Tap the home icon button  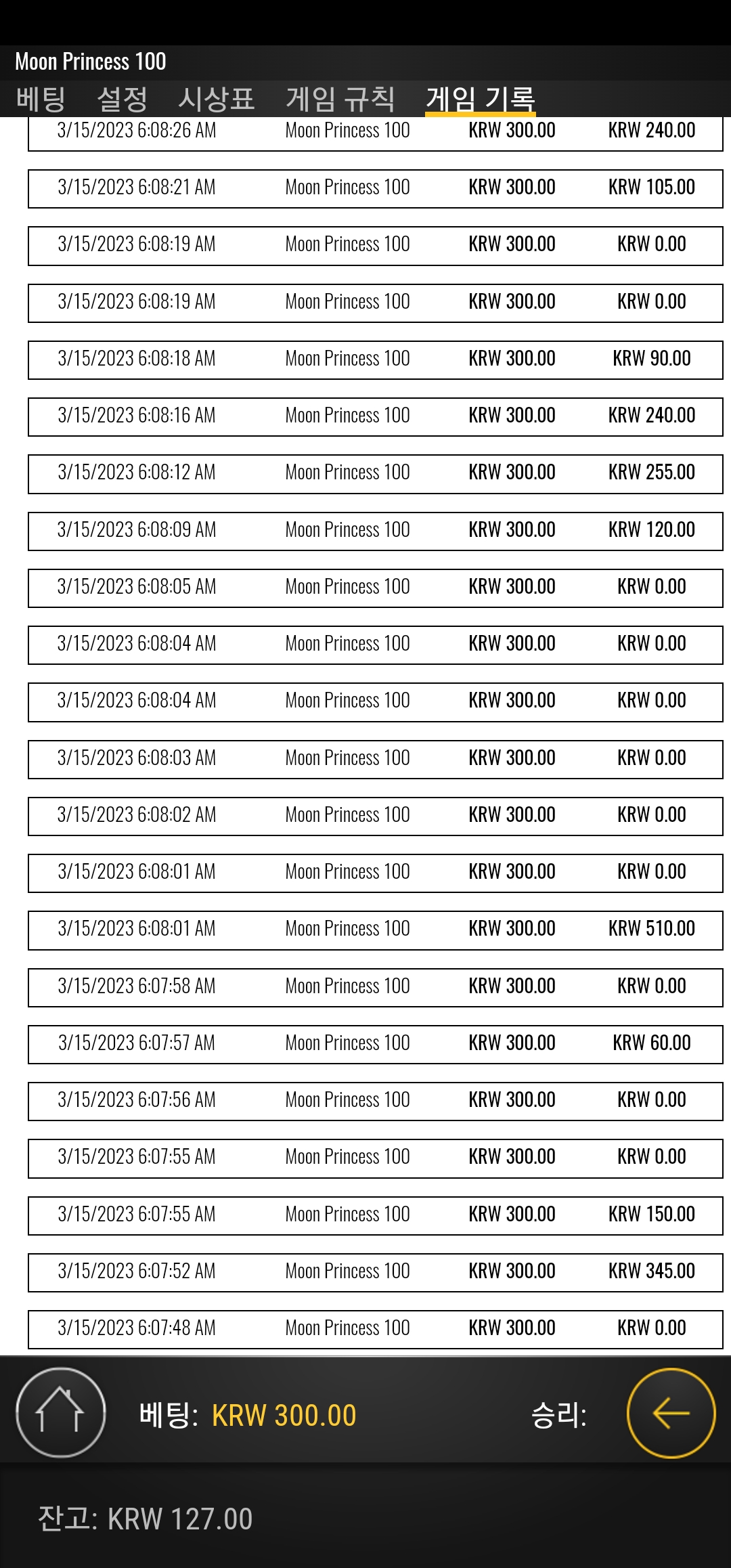coord(61,1412)
